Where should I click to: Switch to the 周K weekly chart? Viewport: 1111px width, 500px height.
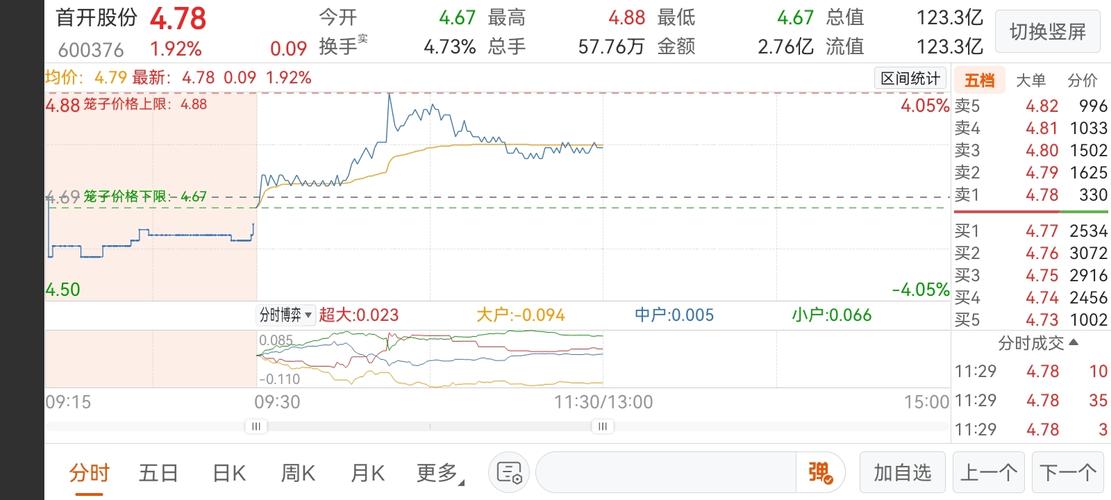click(x=298, y=472)
